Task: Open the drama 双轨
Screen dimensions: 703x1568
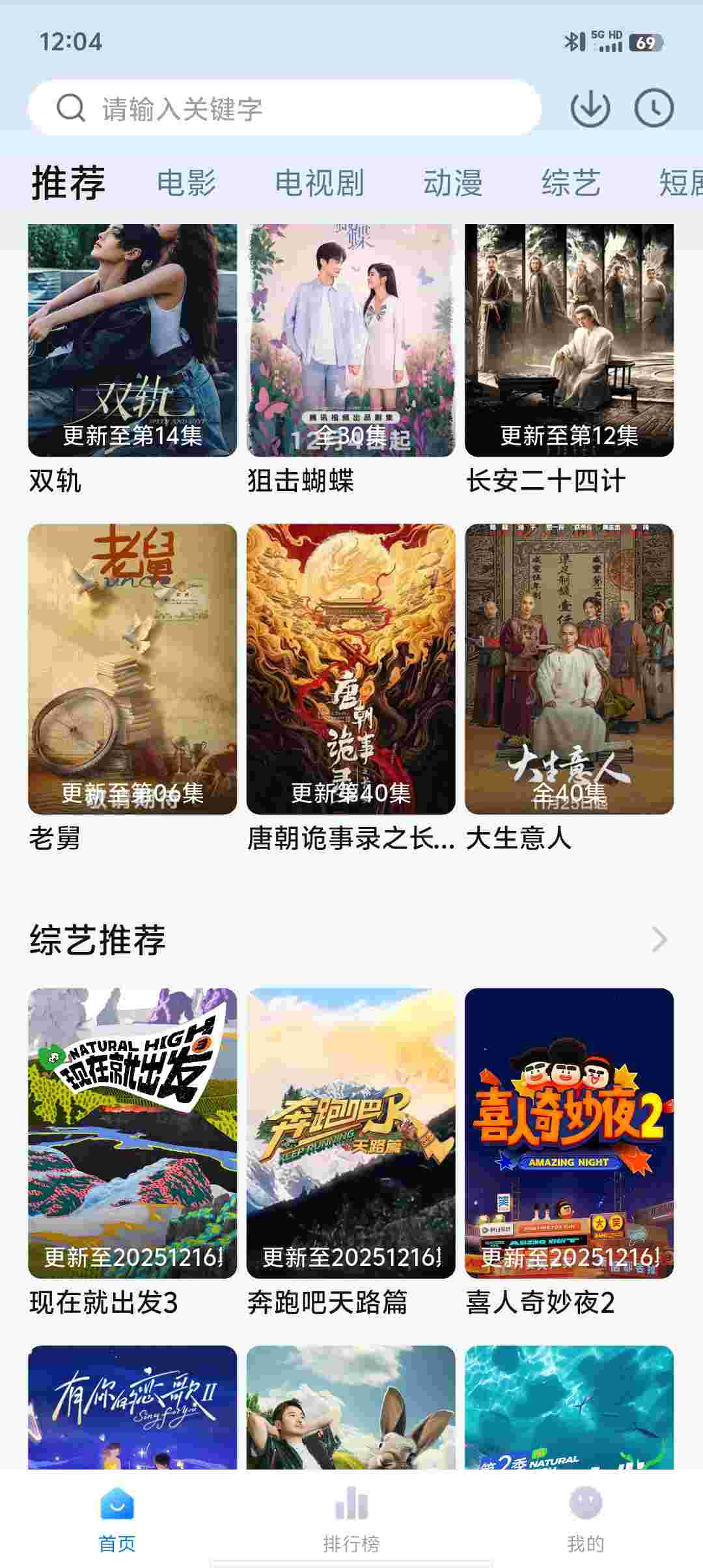Action: tap(132, 340)
